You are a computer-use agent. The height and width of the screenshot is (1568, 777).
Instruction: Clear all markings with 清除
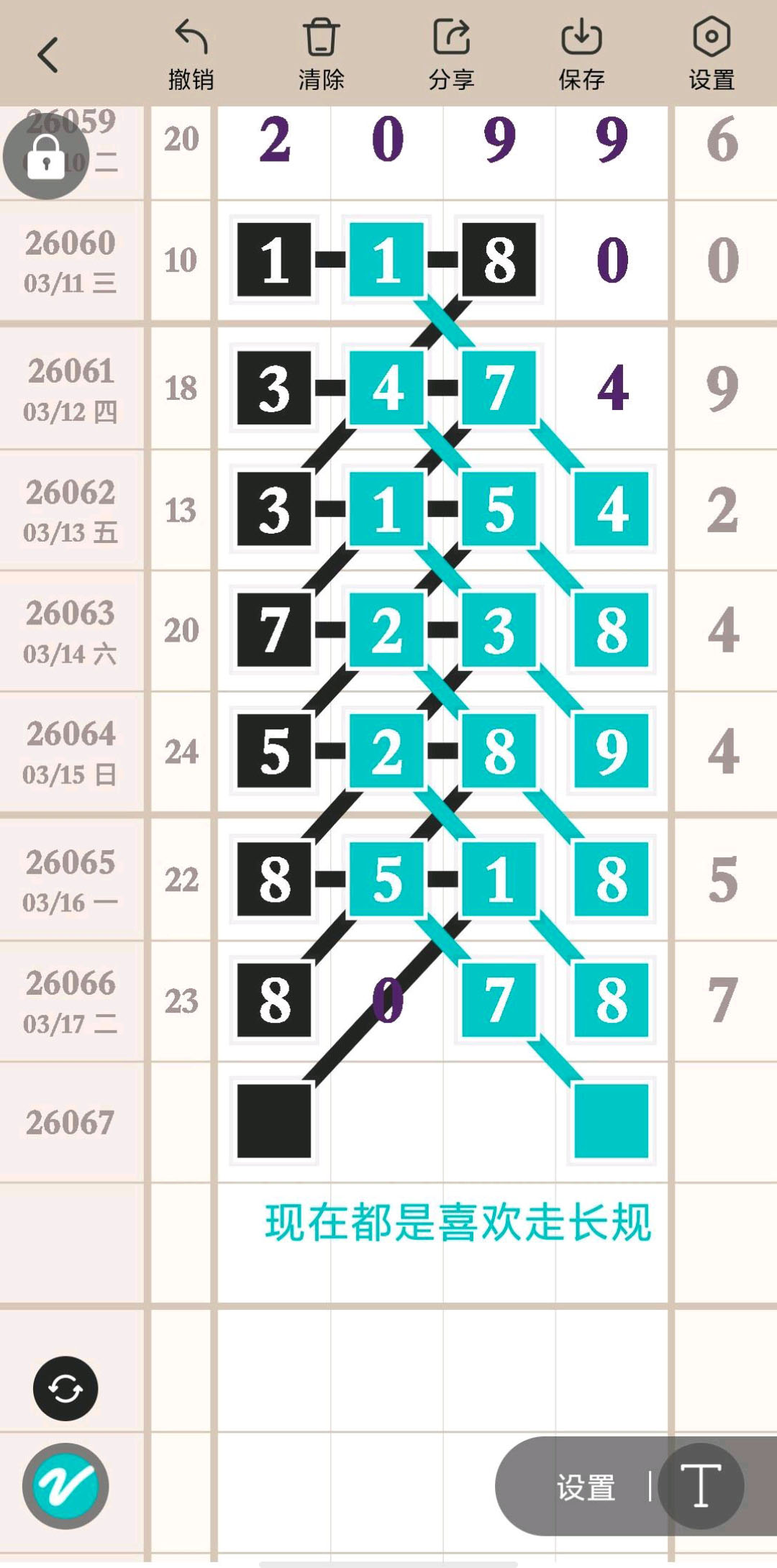[x=321, y=55]
